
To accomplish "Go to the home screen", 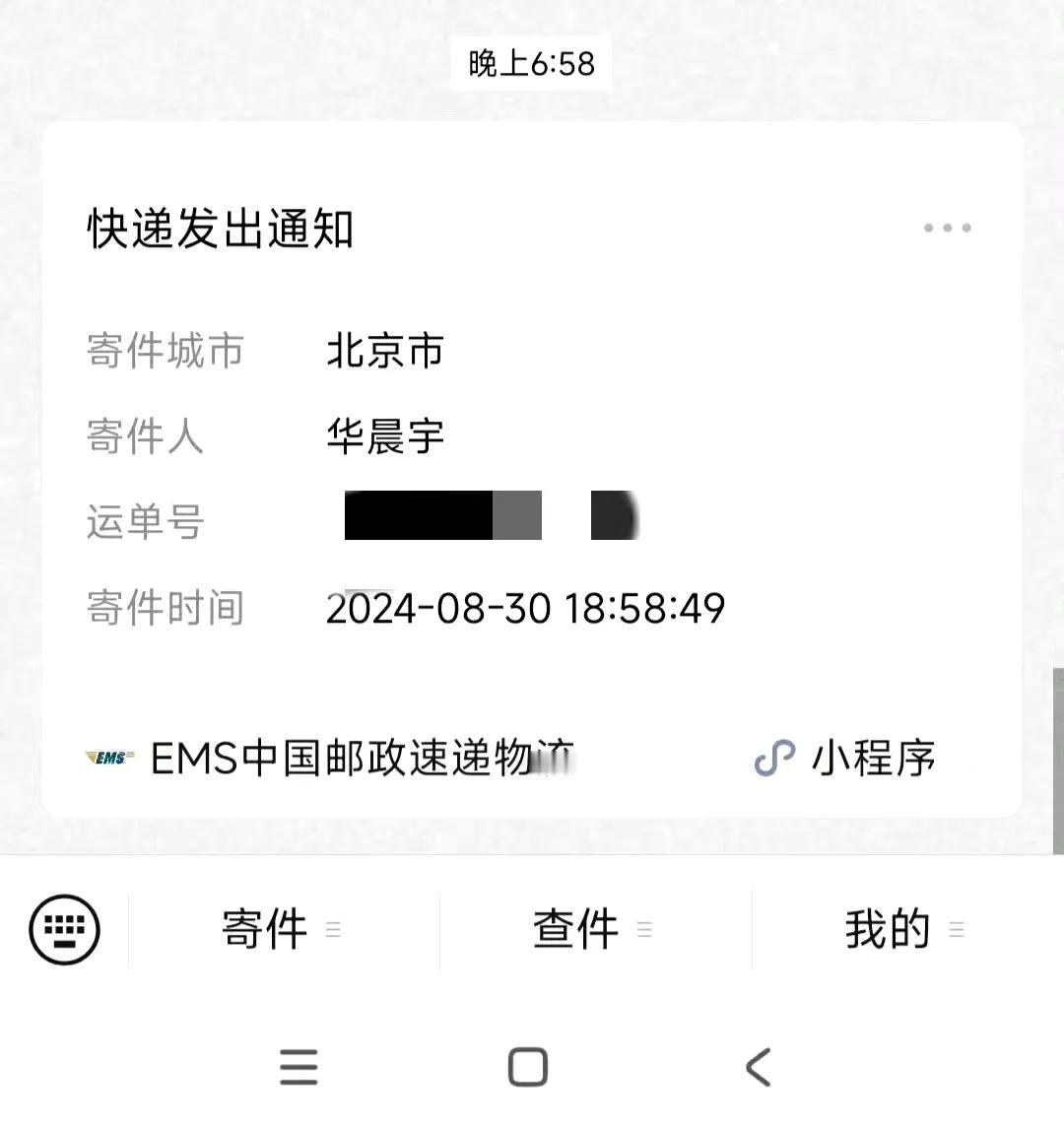I will point(528,1067).
